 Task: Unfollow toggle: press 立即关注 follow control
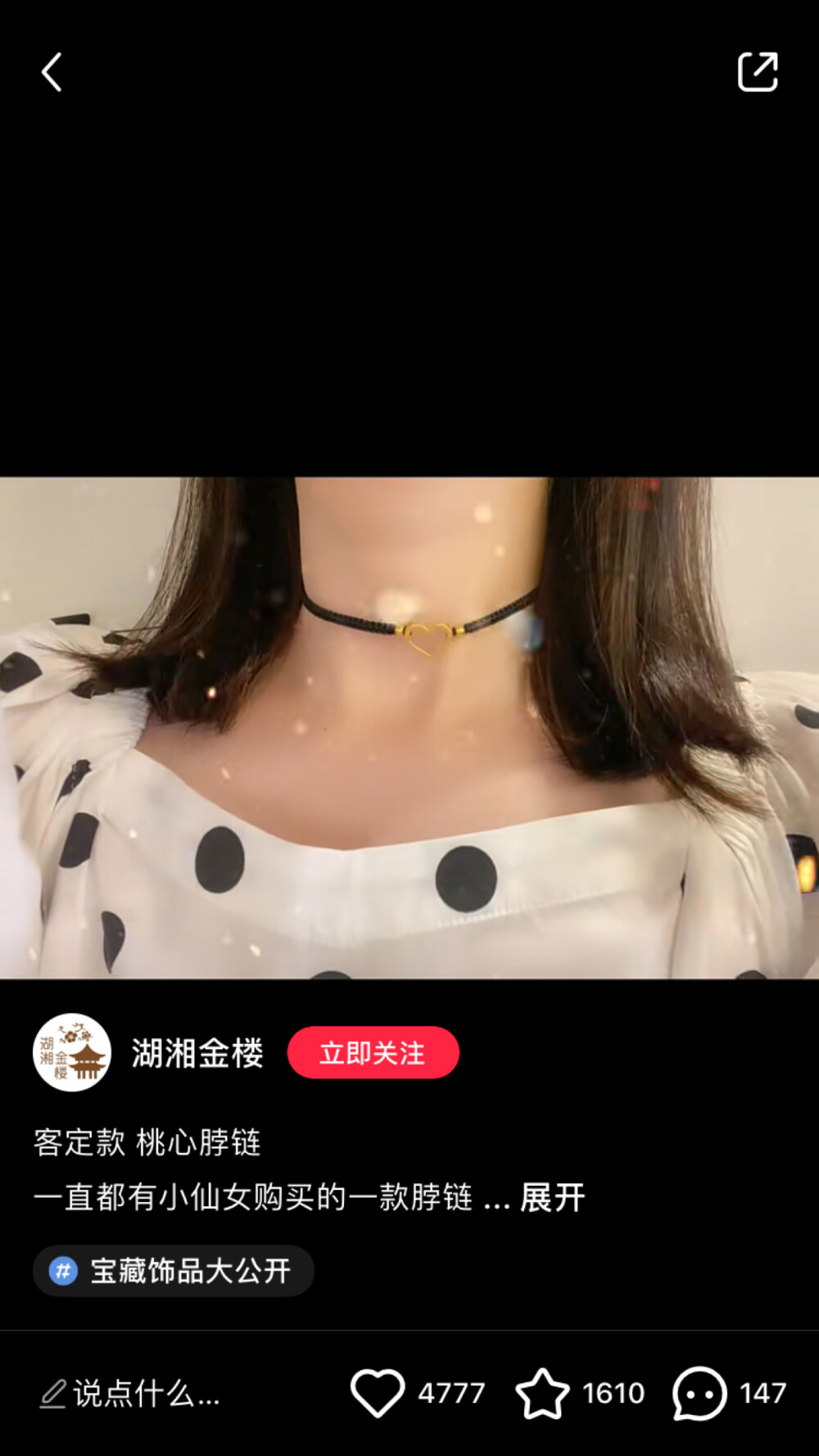373,1054
